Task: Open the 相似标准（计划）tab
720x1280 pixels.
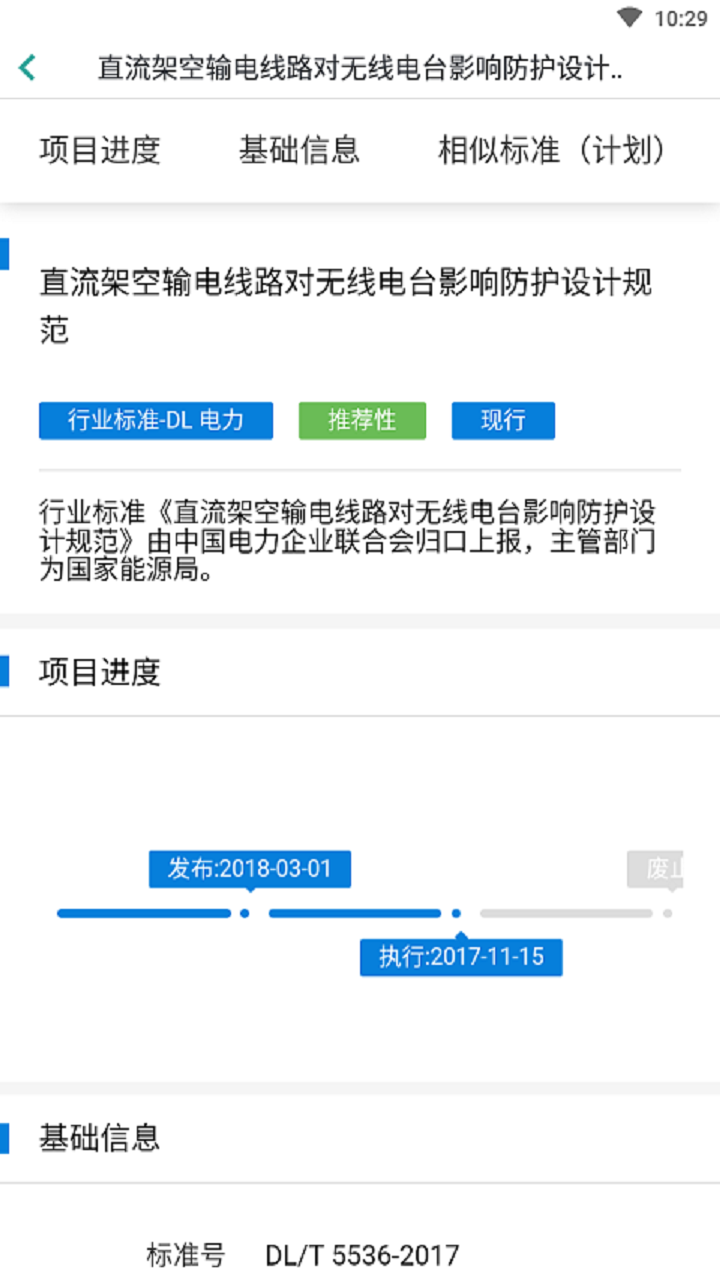Action: pos(552,151)
